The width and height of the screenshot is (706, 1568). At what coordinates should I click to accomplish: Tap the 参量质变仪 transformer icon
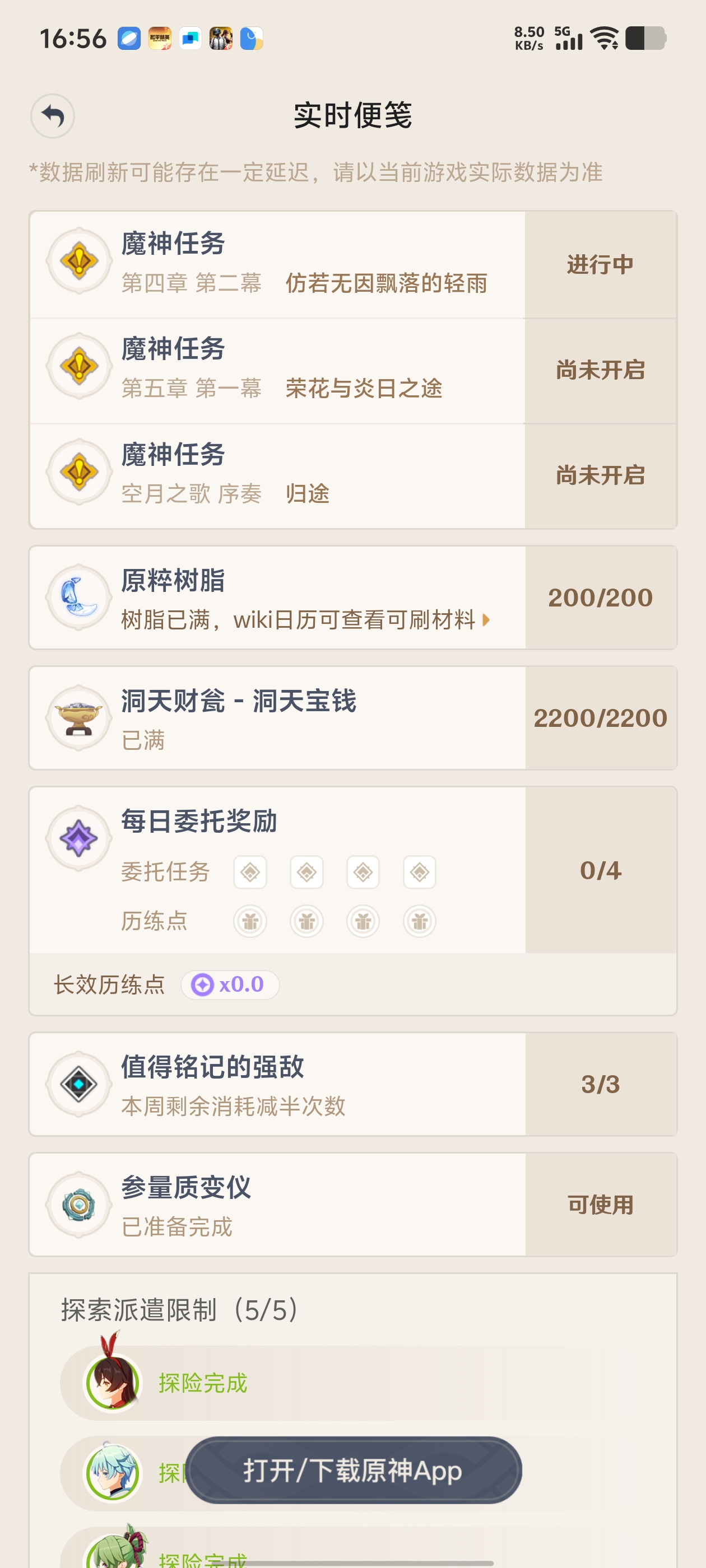[x=78, y=1204]
